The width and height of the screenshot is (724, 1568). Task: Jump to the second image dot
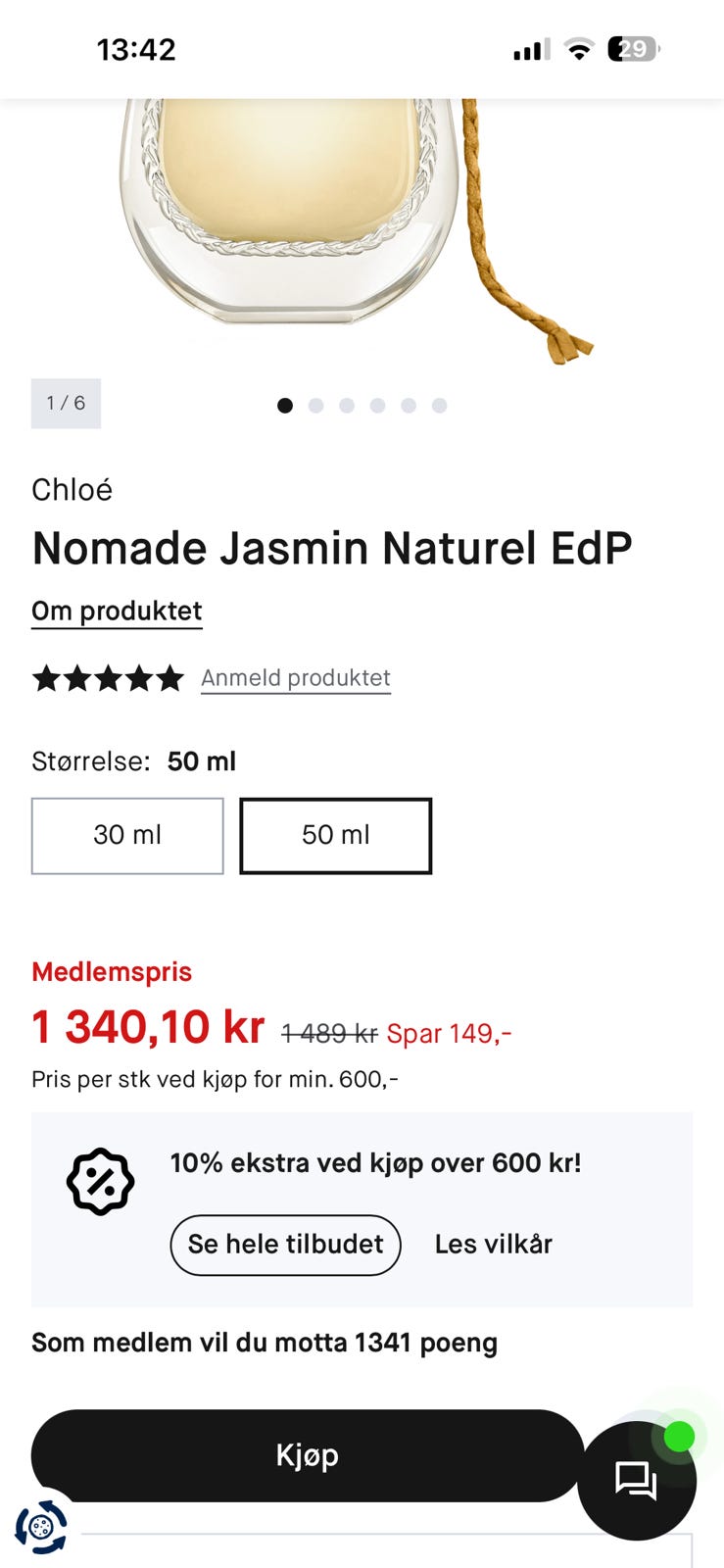tap(315, 406)
